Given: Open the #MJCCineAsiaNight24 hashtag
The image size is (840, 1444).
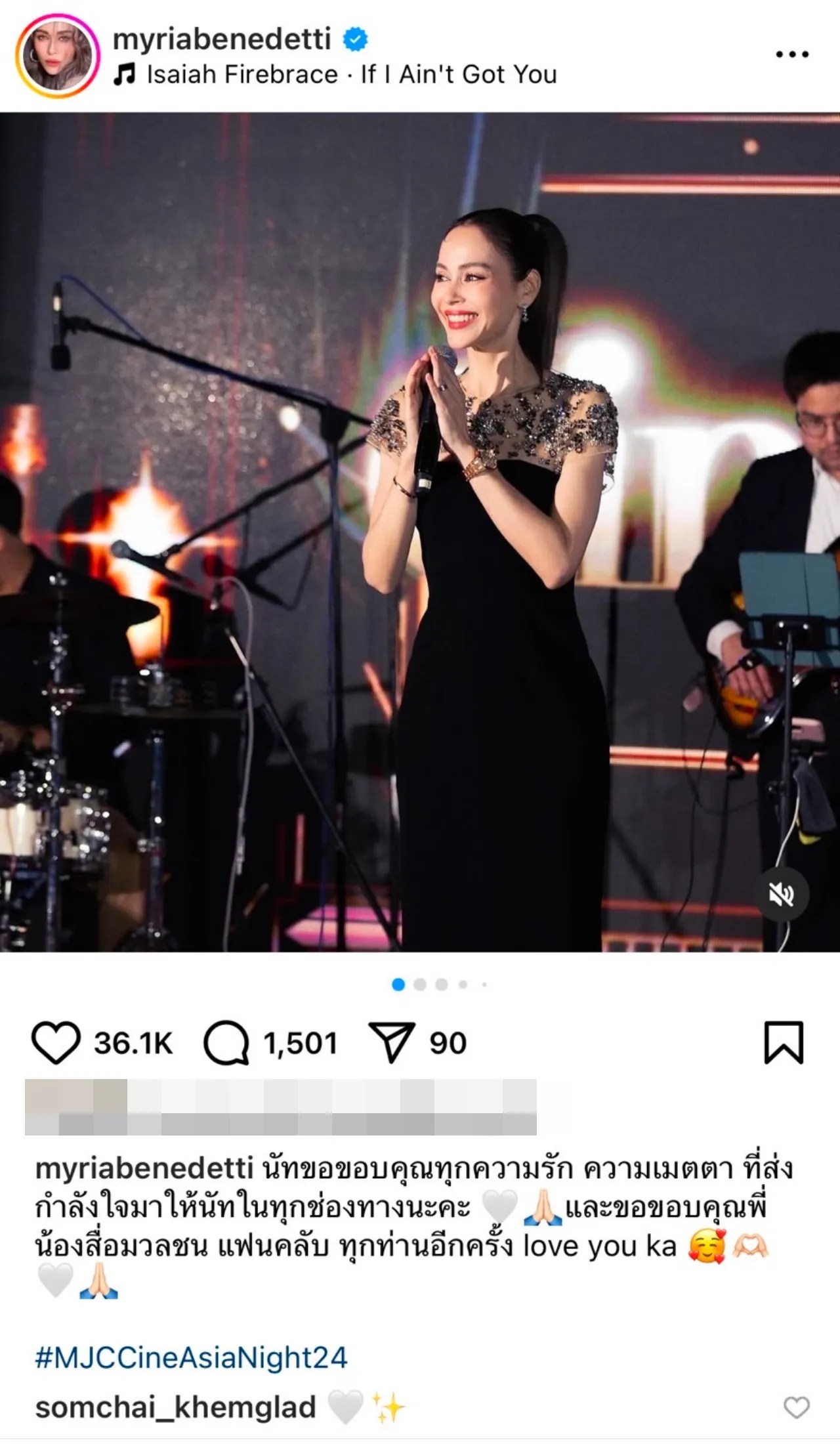Looking at the screenshot, I should 191,1358.
